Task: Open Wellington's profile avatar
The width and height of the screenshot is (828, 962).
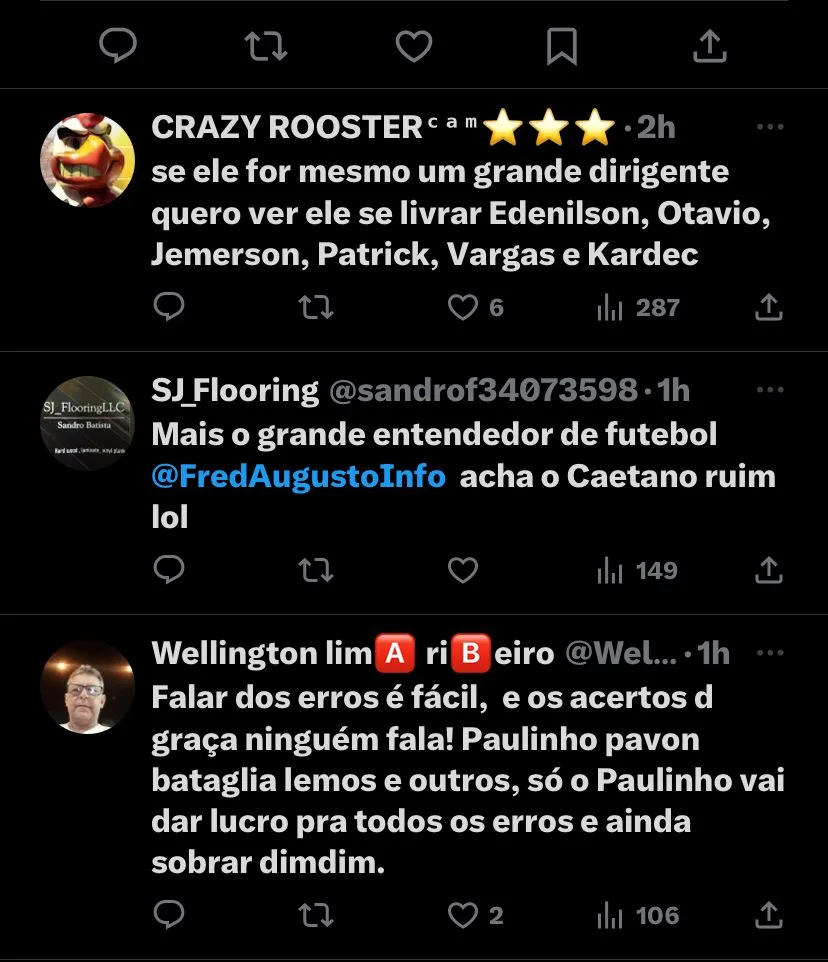Action: pyautogui.click(x=87, y=687)
